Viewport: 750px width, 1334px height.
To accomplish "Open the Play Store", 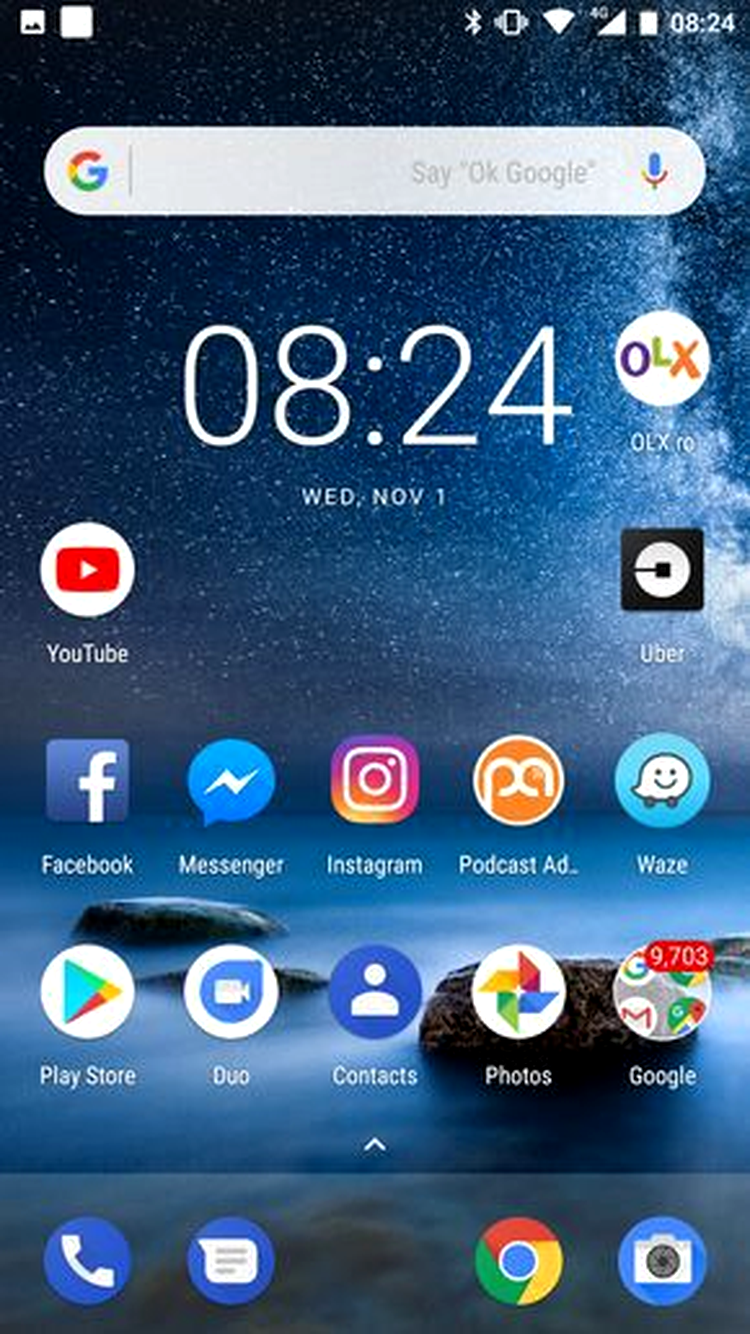I will (x=87, y=992).
